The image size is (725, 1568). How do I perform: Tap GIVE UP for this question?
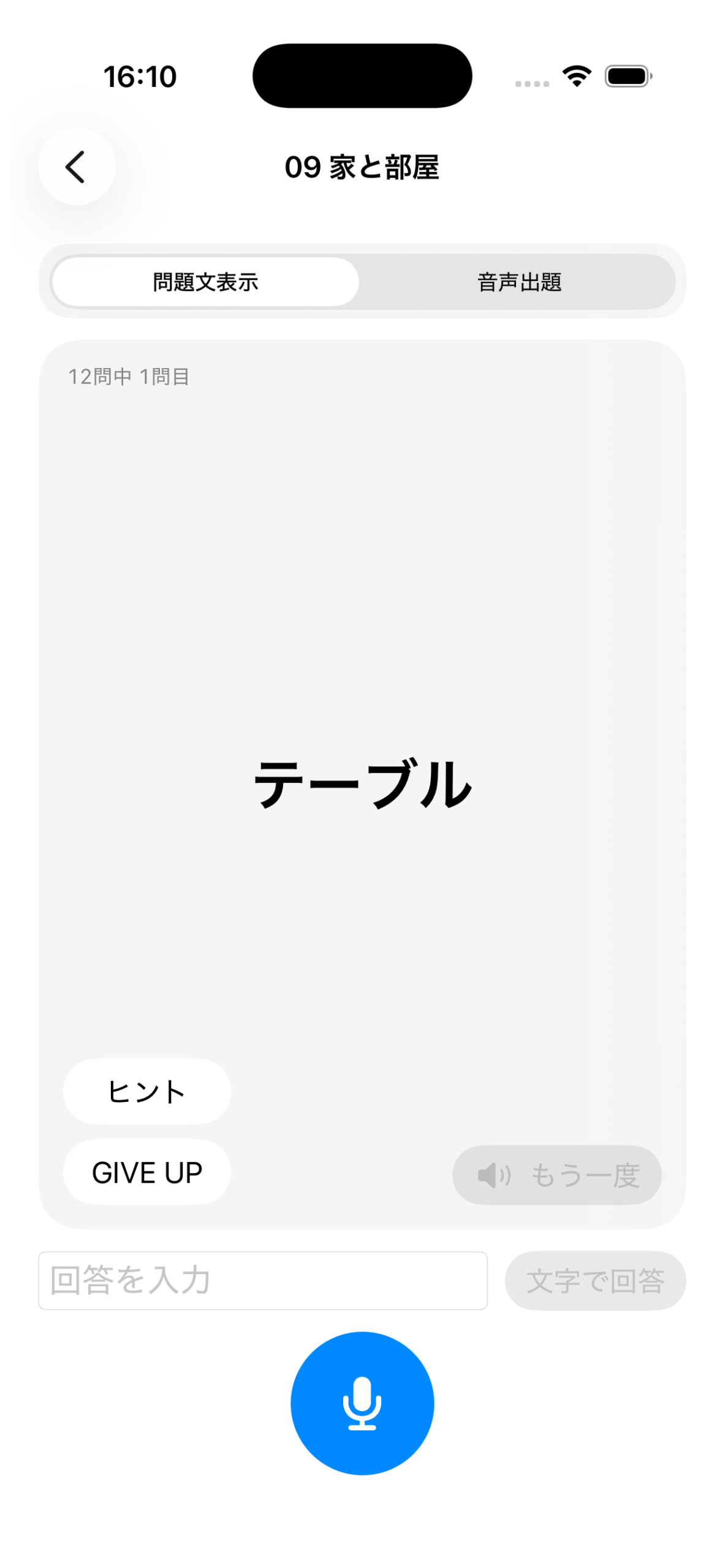click(x=146, y=1172)
